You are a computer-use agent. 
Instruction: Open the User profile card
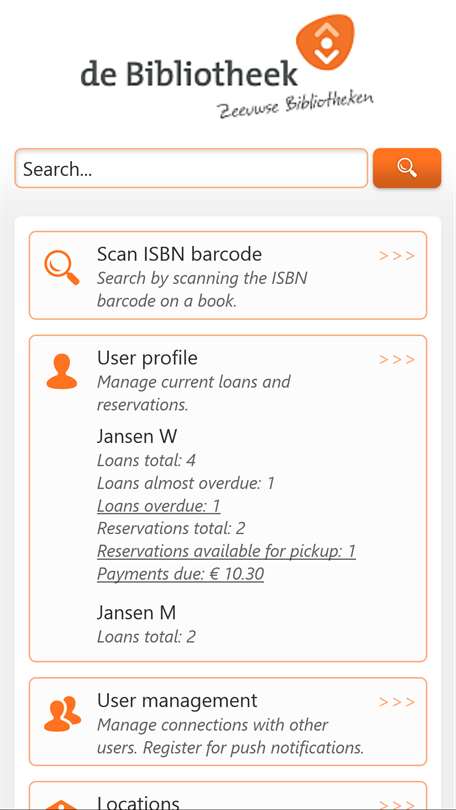tap(228, 499)
